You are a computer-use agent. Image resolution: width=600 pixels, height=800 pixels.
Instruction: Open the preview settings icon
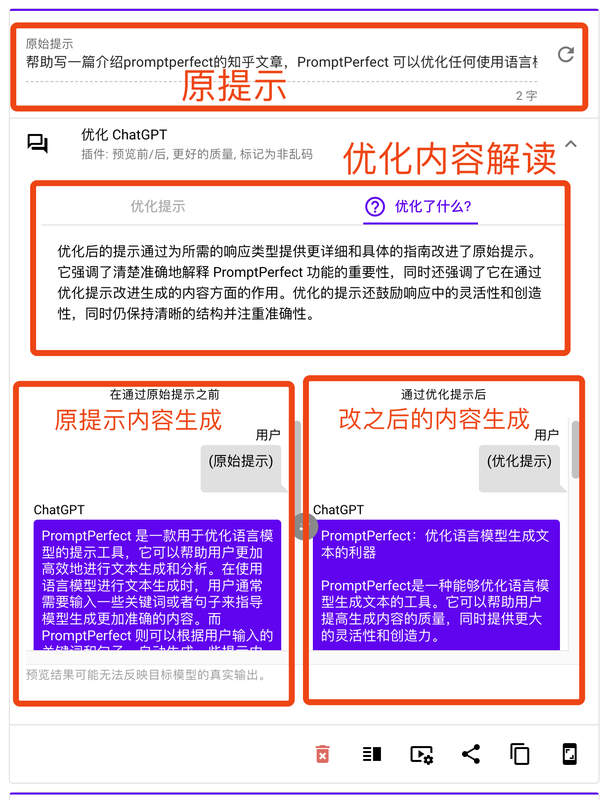click(x=422, y=755)
